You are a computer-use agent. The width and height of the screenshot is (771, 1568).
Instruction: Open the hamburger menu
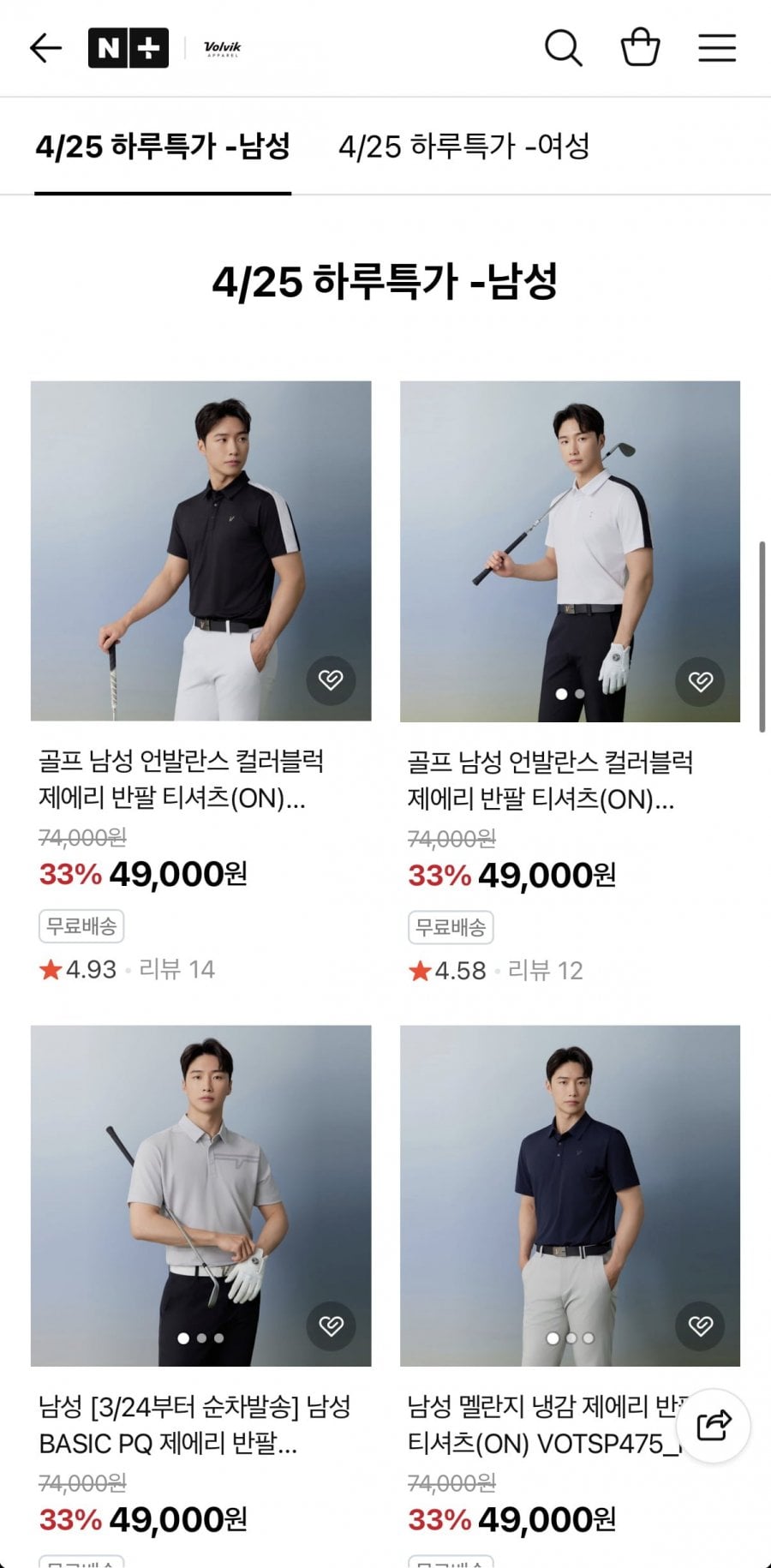click(x=717, y=48)
